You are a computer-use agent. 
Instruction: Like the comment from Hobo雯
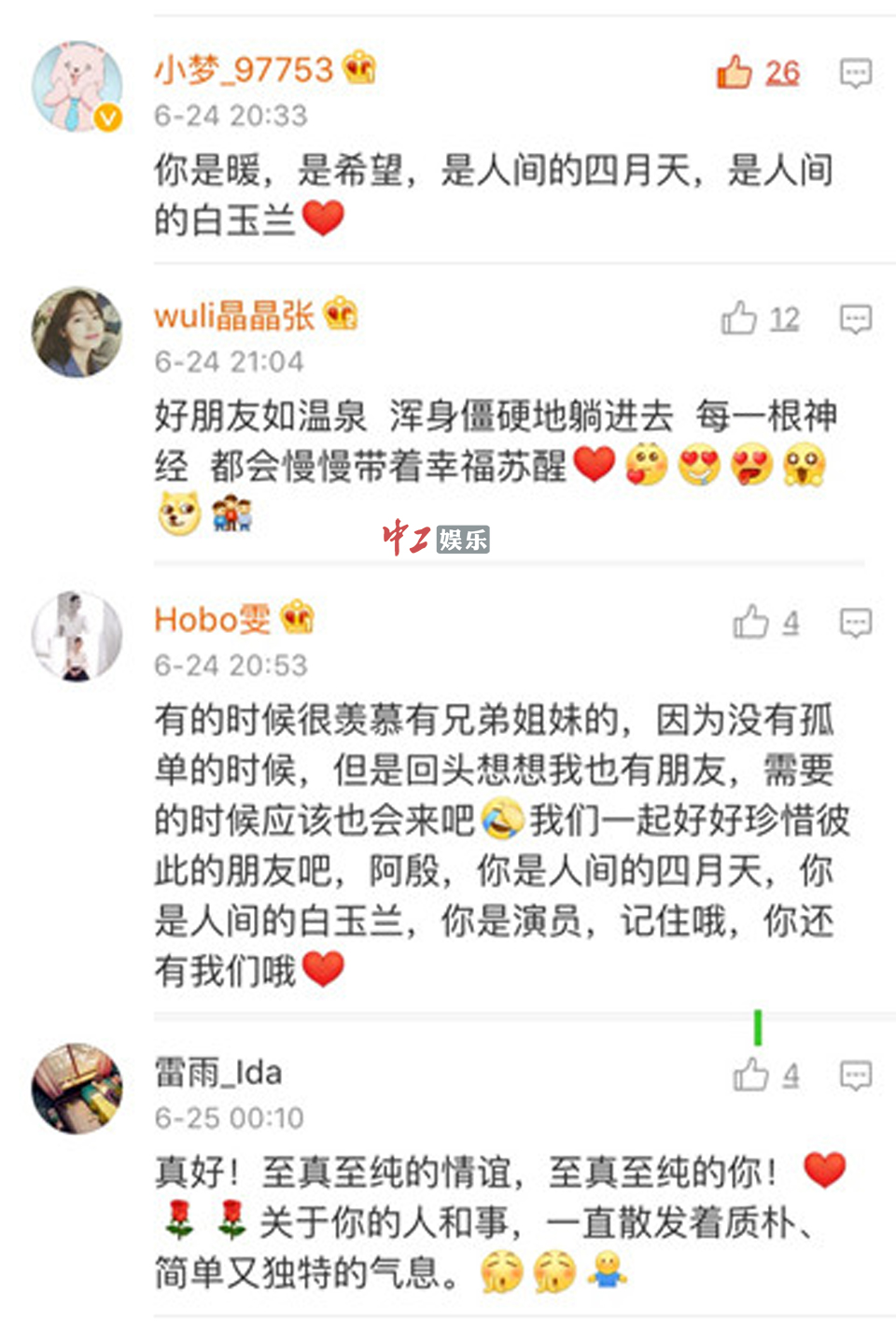pyautogui.click(x=750, y=622)
